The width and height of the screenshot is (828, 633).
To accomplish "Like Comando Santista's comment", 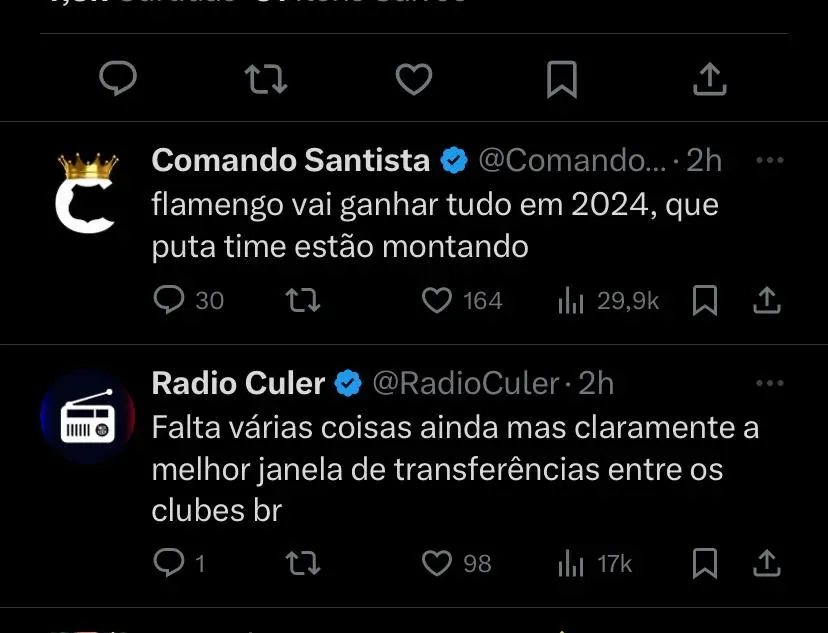I will (x=437, y=300).
